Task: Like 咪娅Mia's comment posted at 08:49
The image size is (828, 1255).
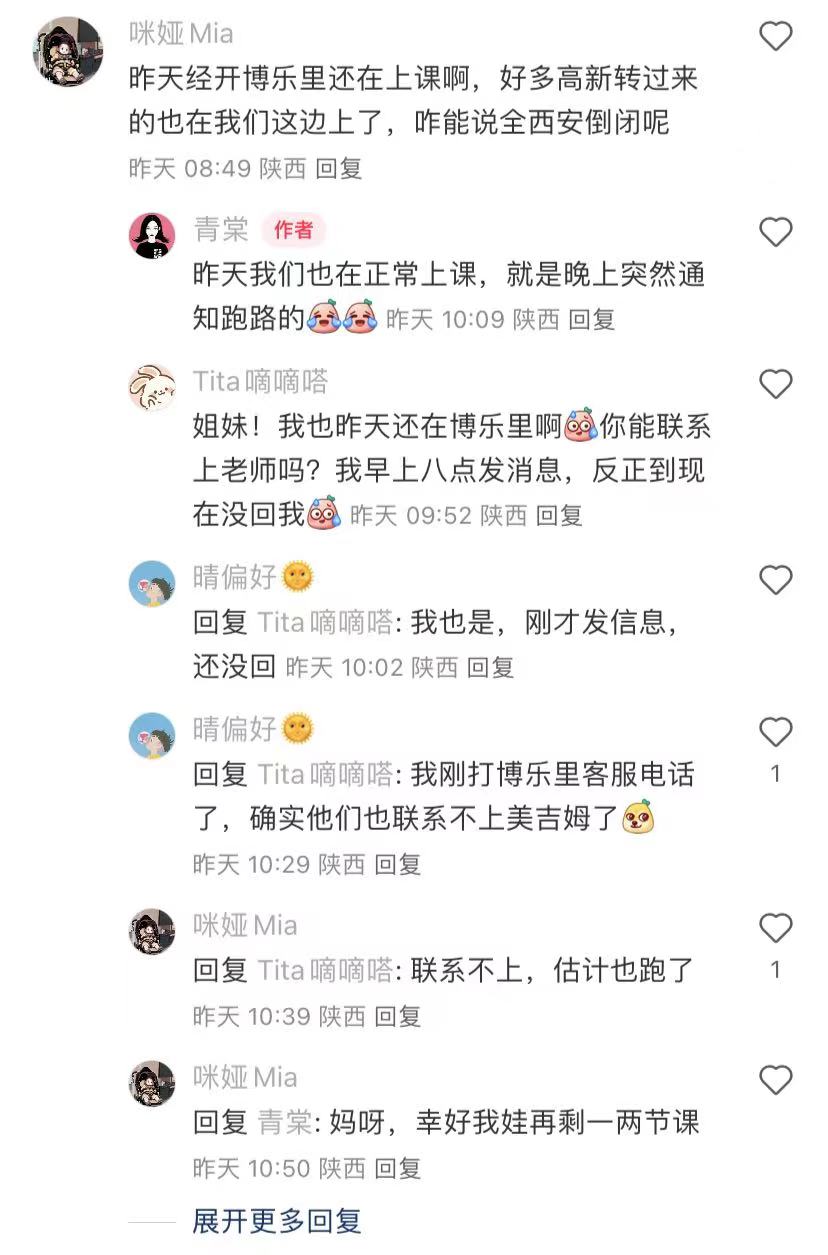Action: coord(776,37)
